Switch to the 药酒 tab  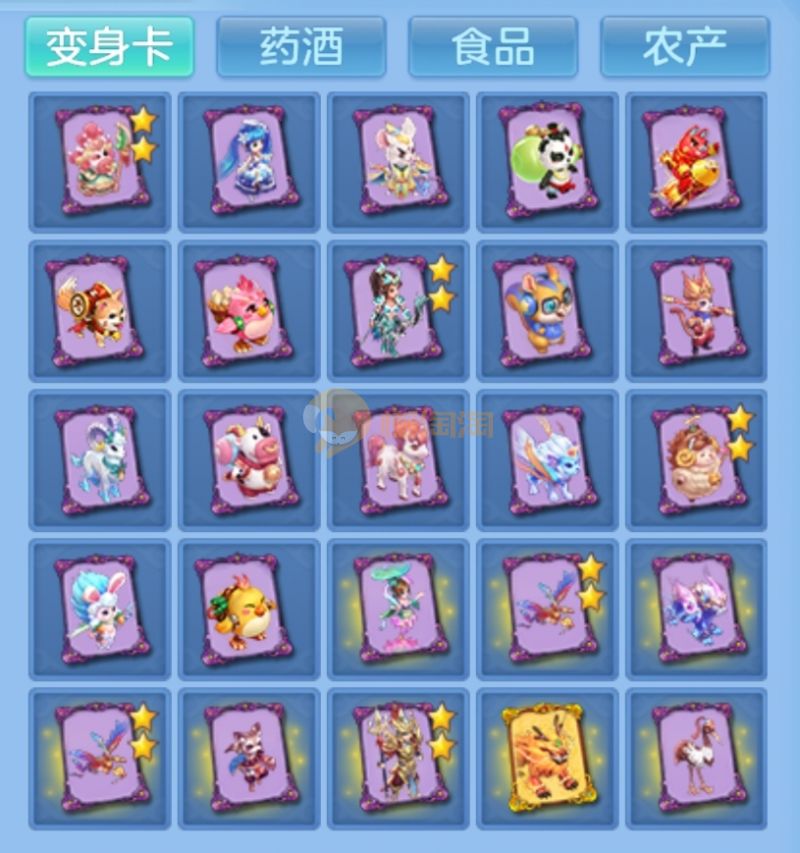coord(301,46)
